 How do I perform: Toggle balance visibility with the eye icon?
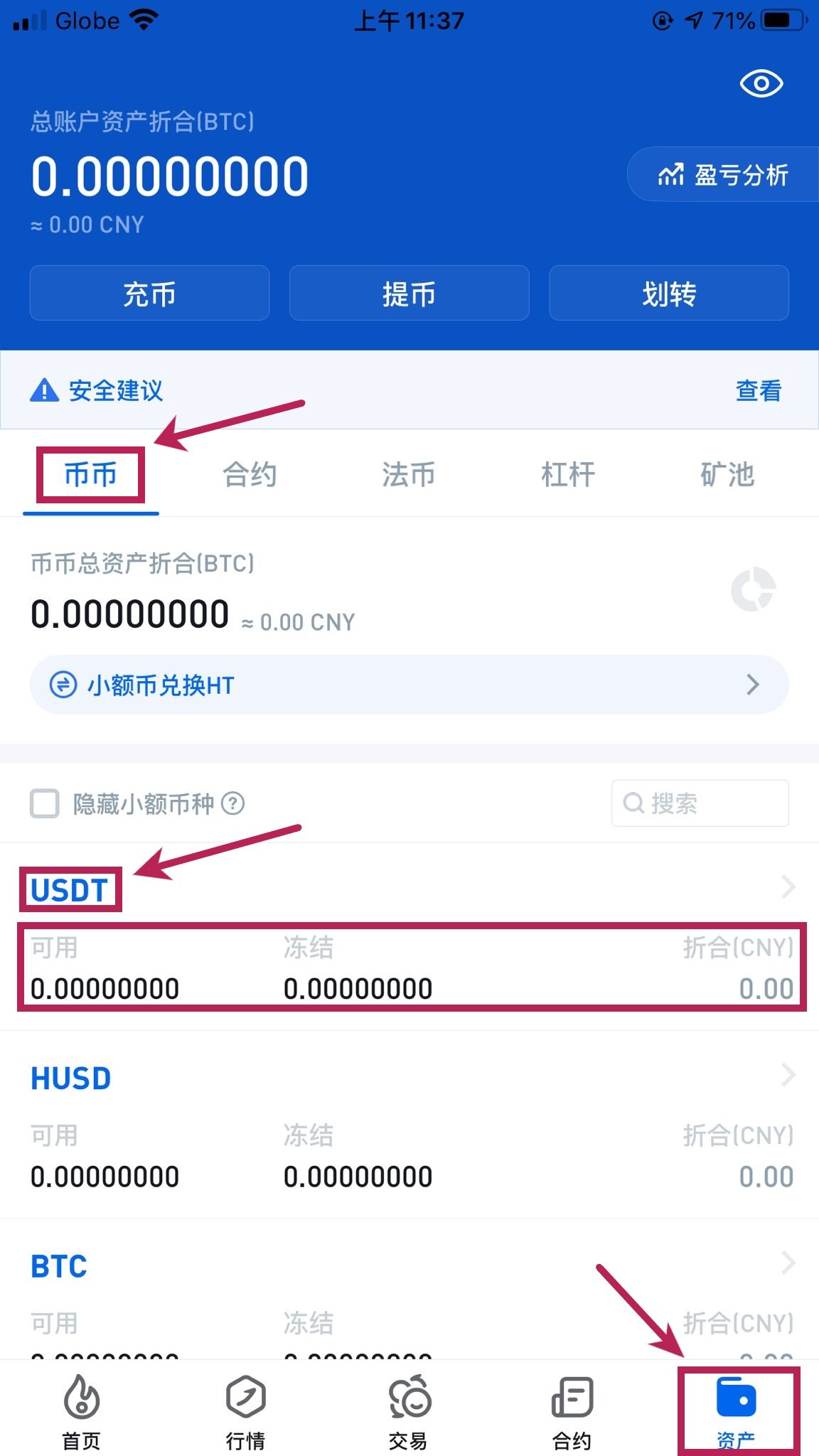(x=761, y=84)
